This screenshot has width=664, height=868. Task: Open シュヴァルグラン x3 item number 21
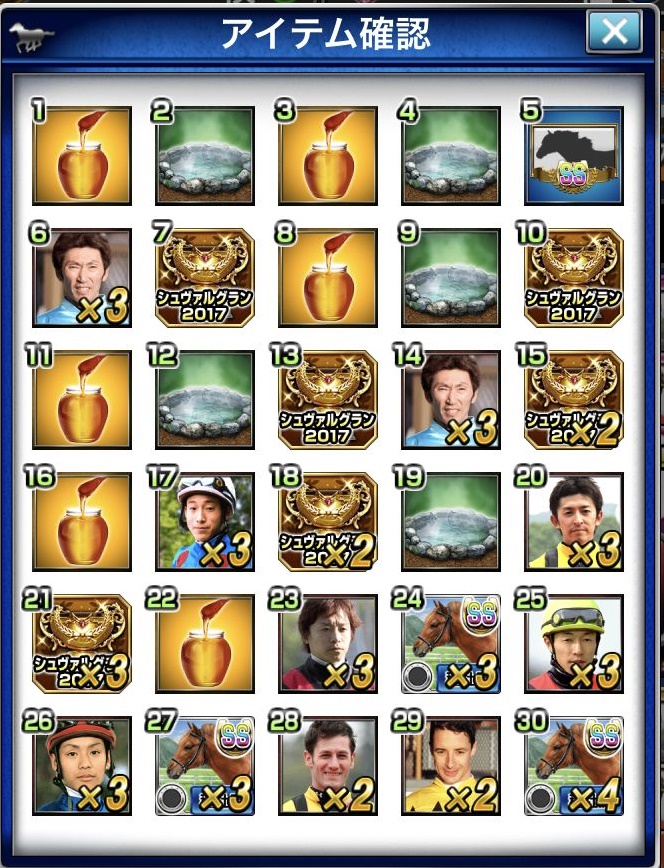[82, 645]
